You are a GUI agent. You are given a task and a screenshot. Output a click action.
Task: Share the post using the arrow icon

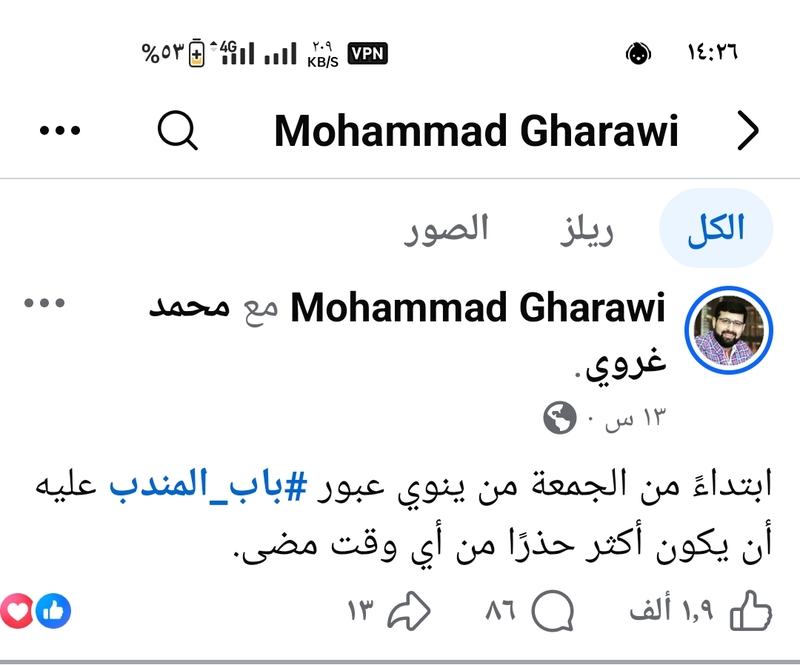click(407, 610)
